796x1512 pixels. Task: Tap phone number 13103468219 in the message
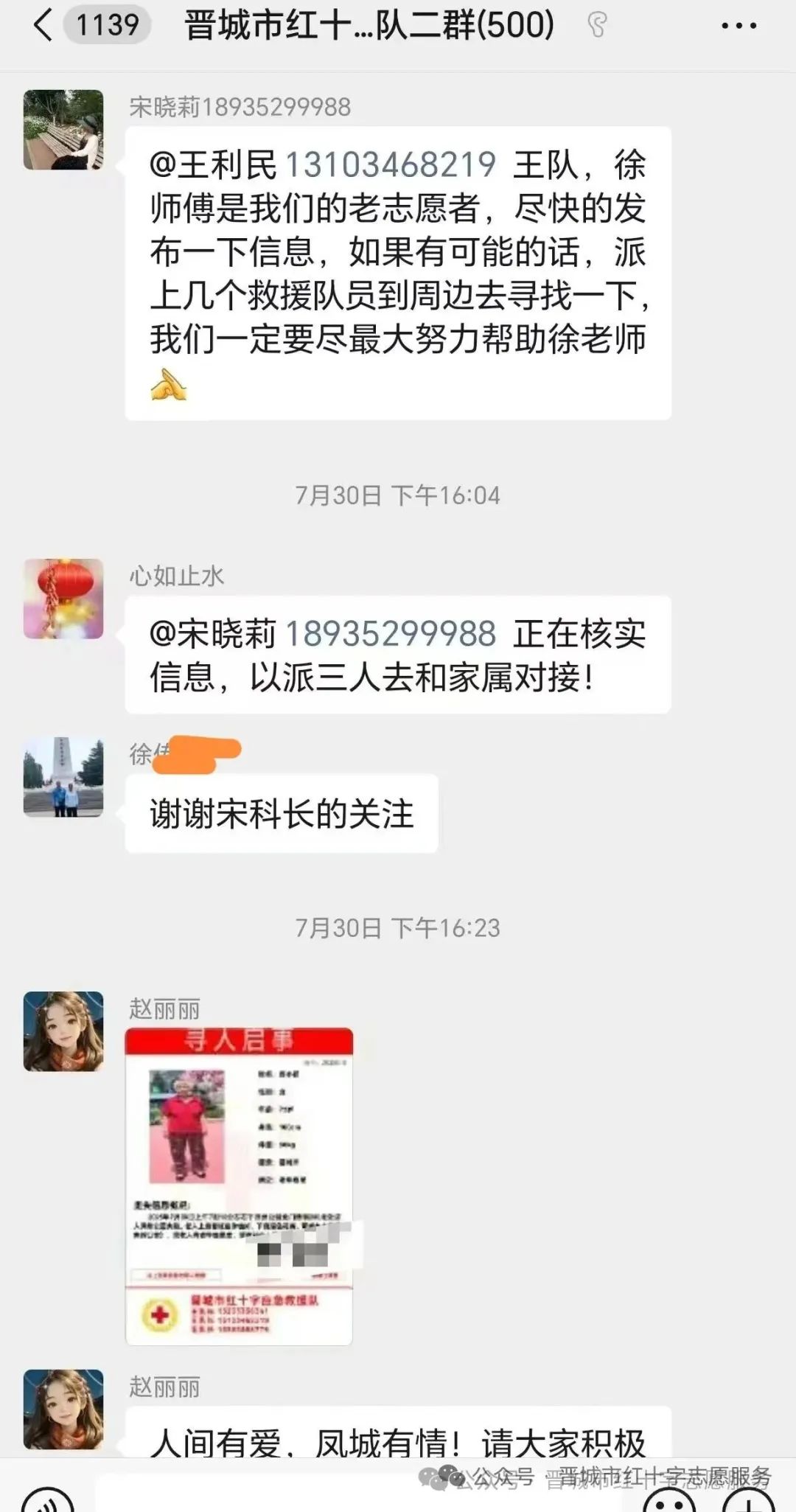click(390, 164)
